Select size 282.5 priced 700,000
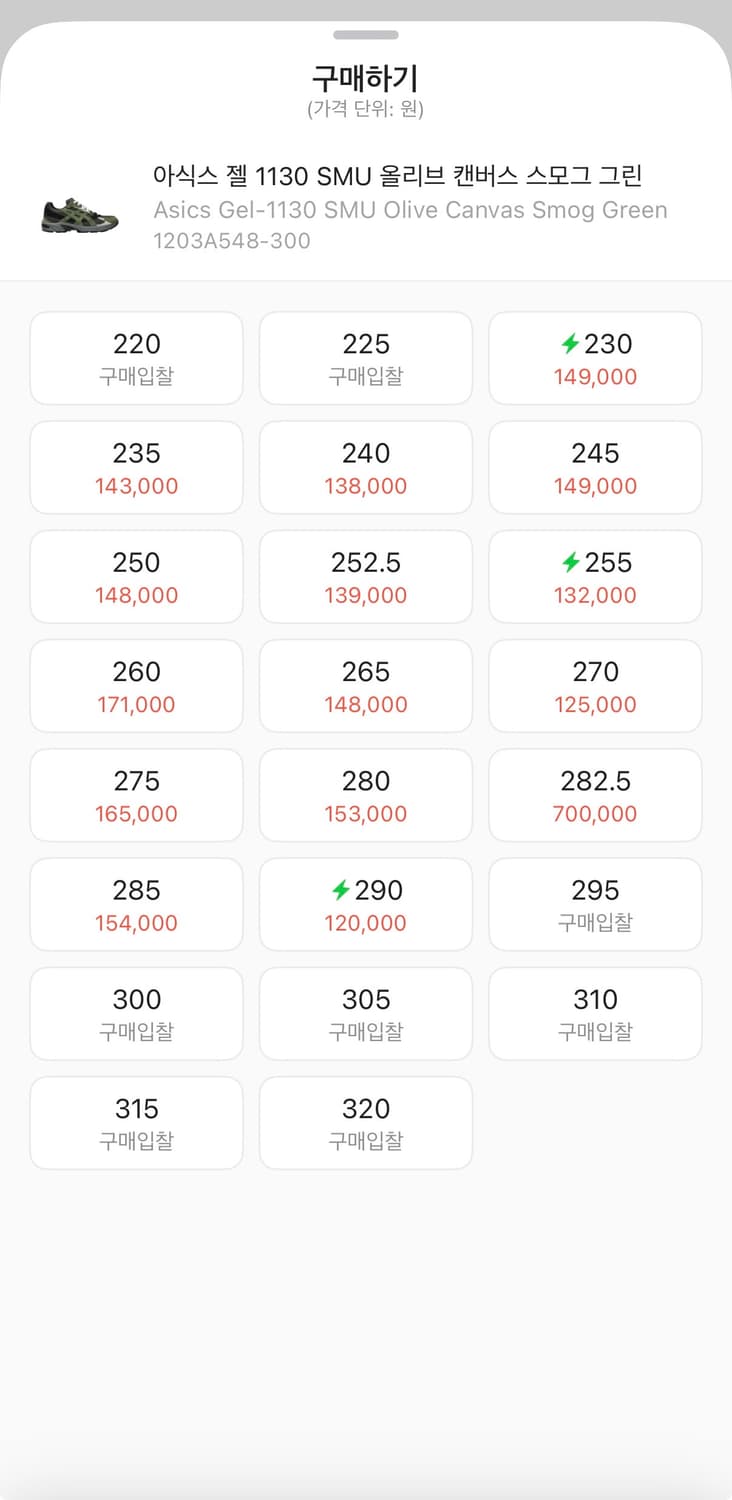Image resolution: width=732 pixels, height=1500 pixels. pyautogui.click(x=595, y=795)
